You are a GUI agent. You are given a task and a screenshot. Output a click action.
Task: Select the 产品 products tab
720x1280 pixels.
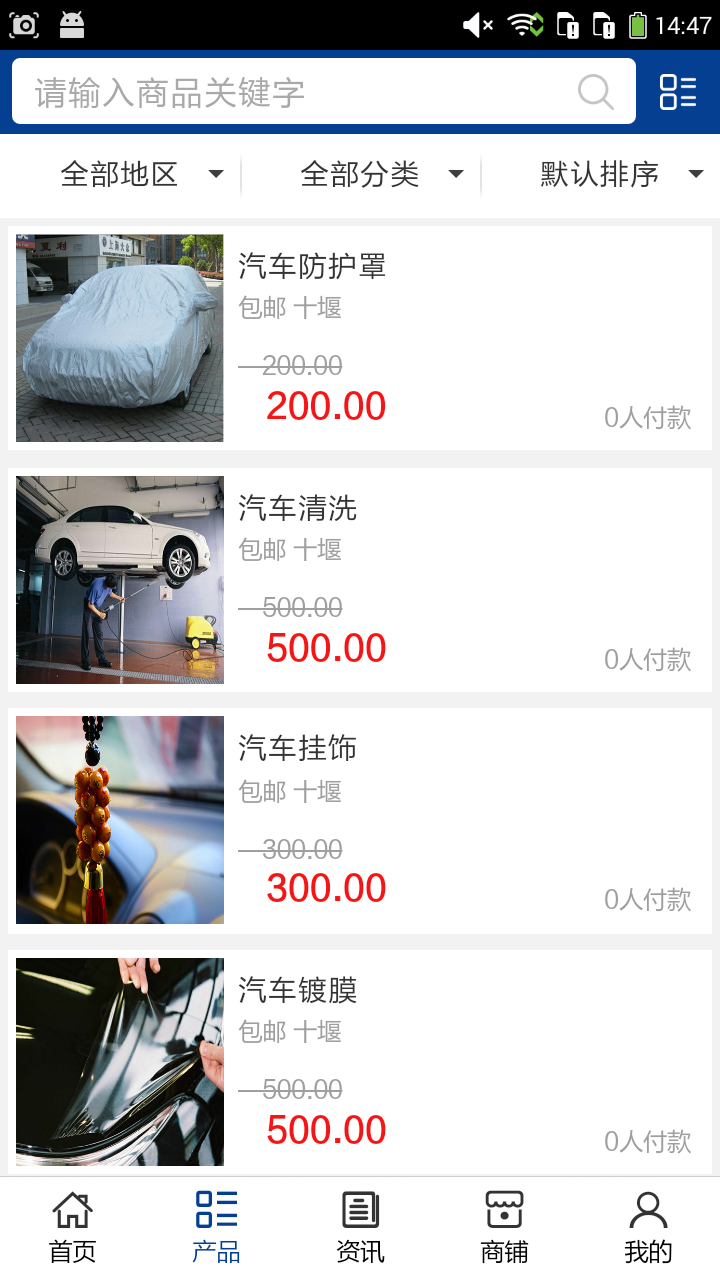click(216, 1228)
